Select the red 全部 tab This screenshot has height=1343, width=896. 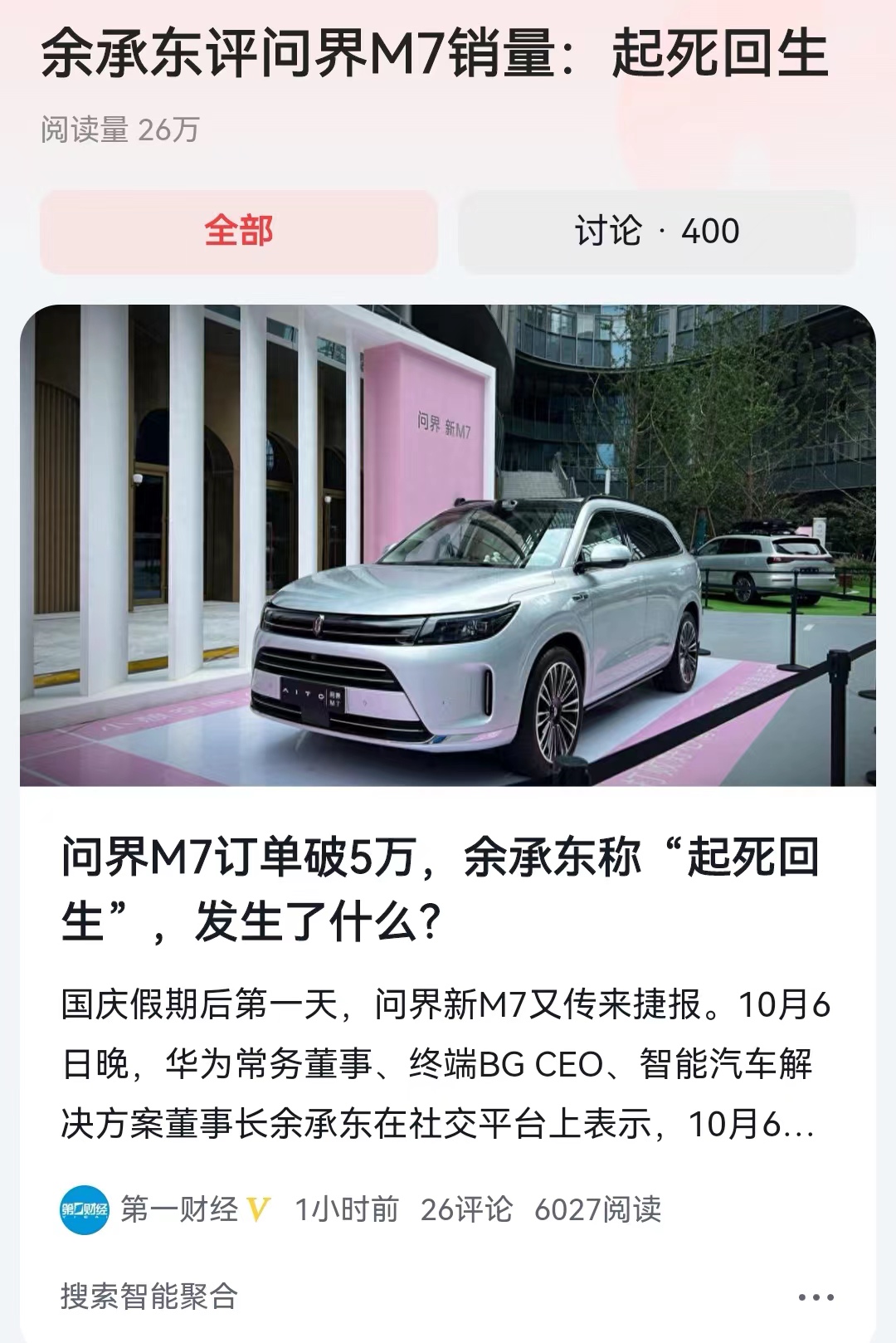[241, 232]
